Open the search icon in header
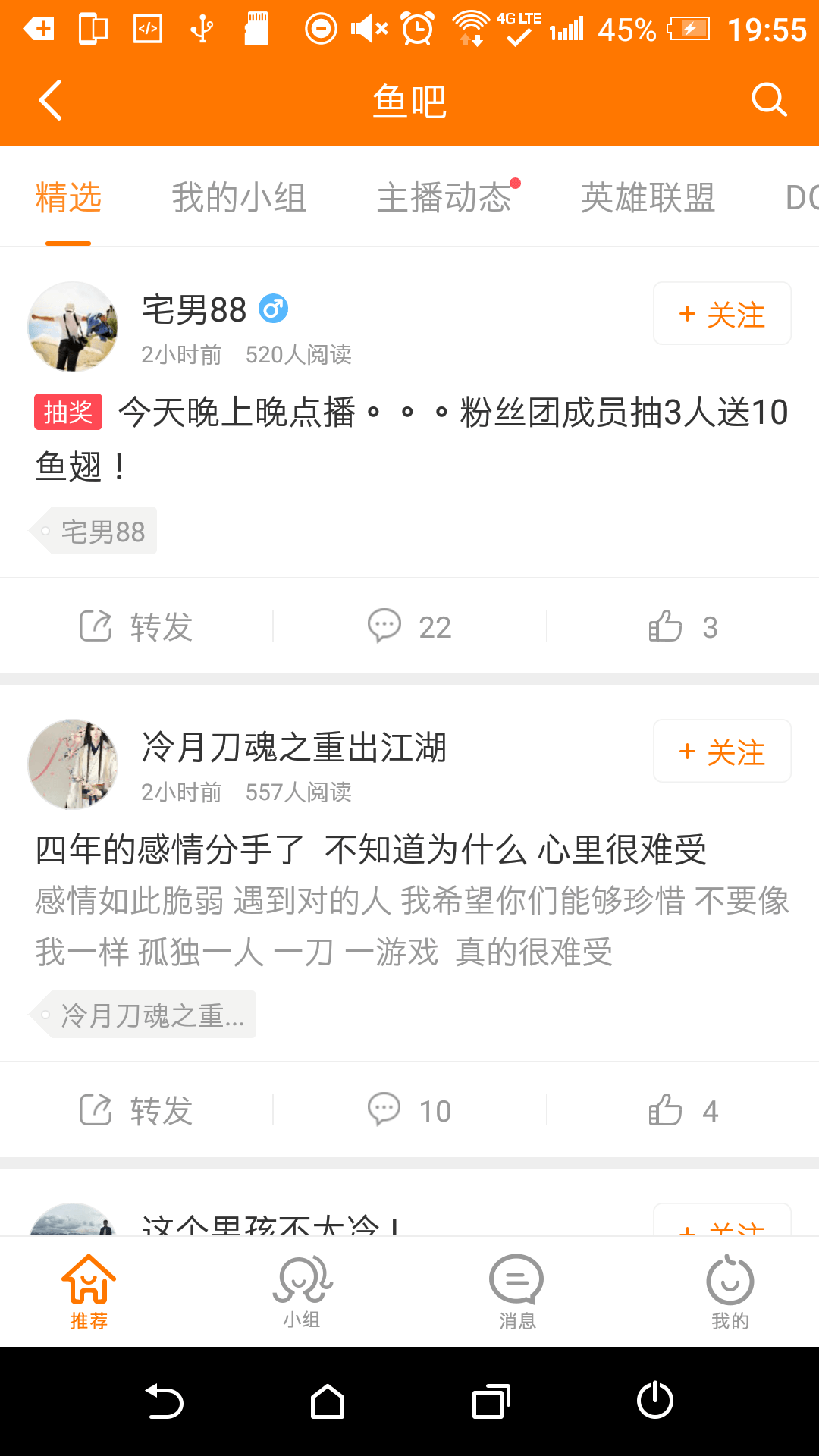Viewport: 819px width, 1456px height. [768, 100]
